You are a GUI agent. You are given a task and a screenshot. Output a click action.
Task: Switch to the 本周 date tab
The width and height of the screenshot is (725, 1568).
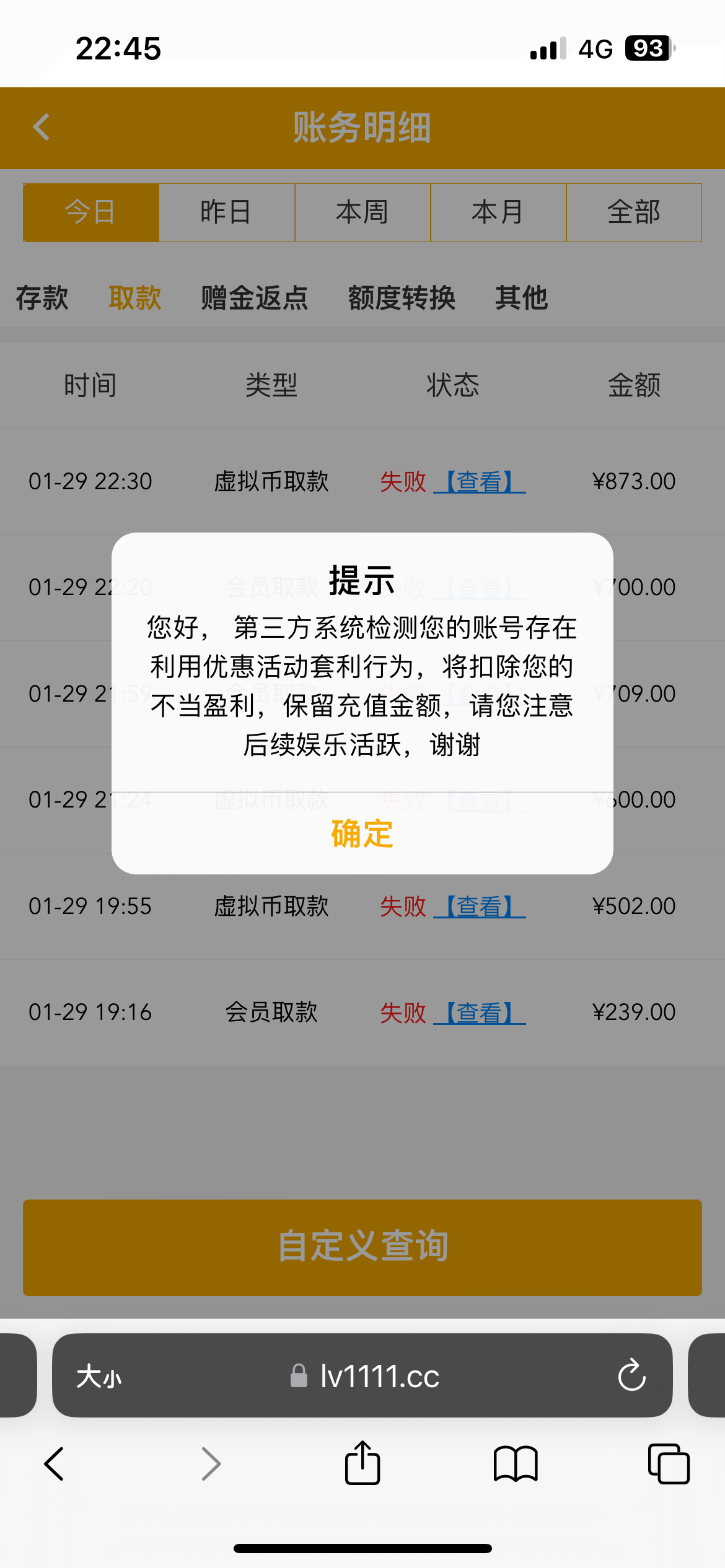pyautogui.click(x=362, y=212)
